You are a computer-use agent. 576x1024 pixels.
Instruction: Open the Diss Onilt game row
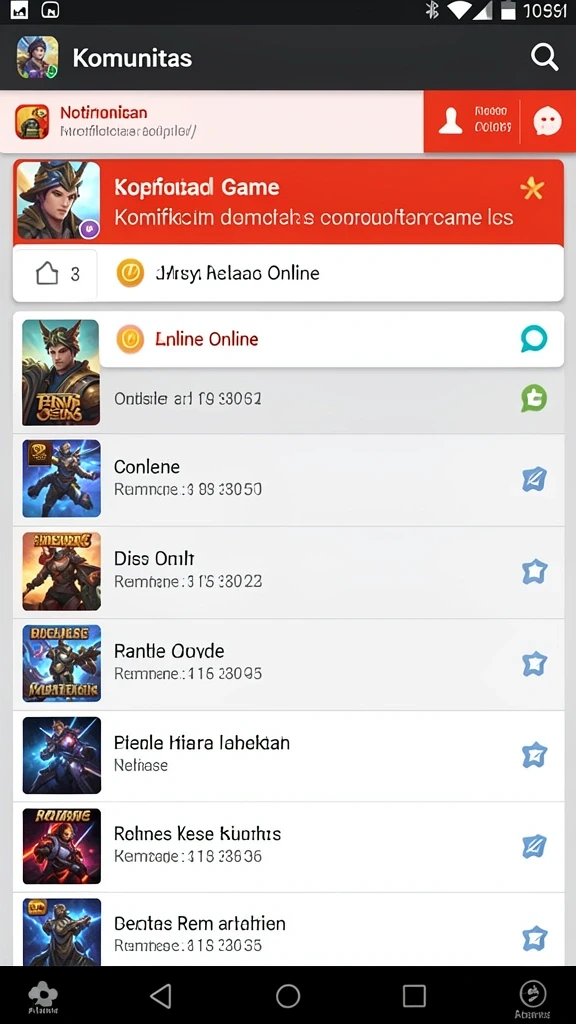289,571
